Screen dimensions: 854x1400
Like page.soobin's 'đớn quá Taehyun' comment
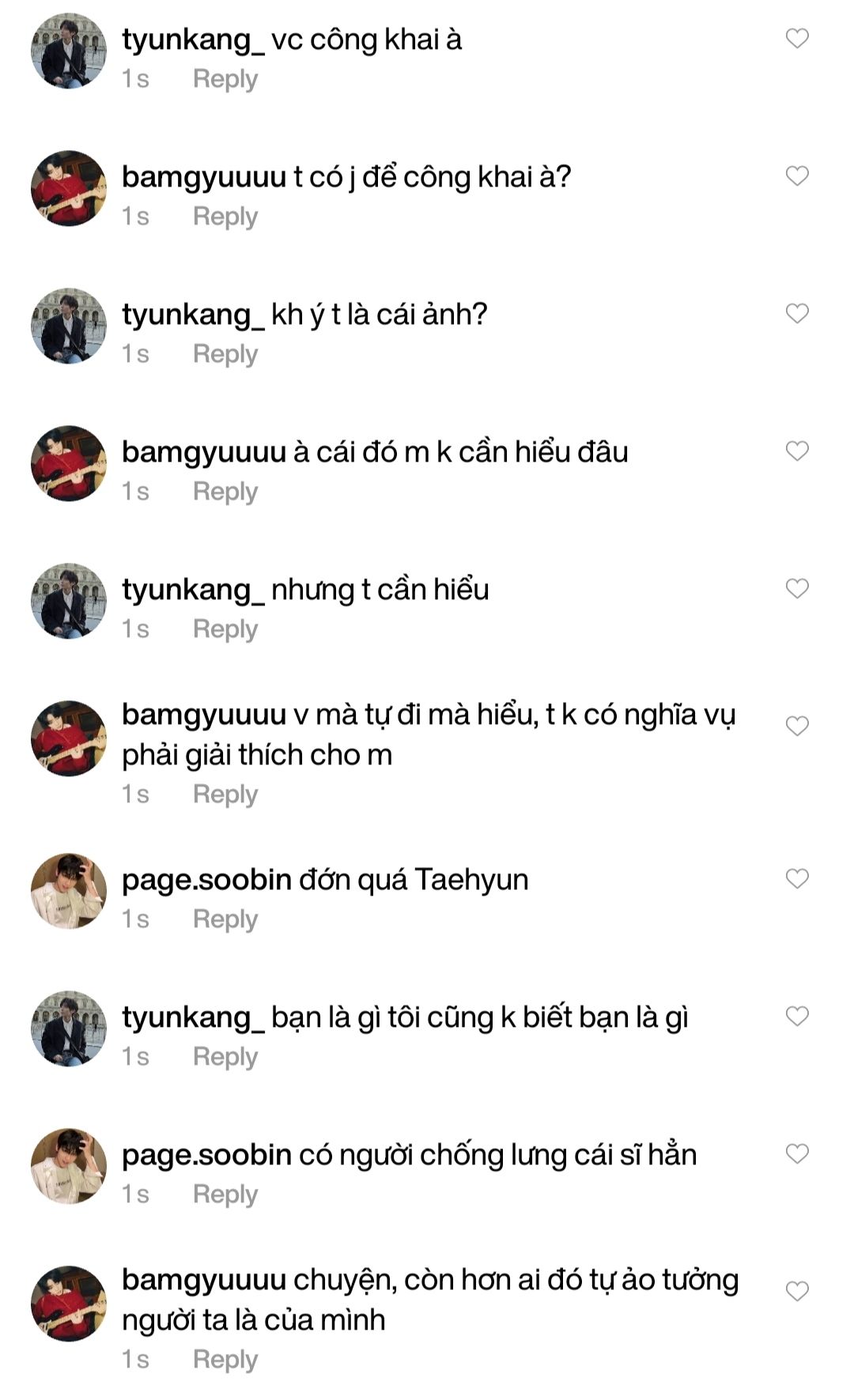pyautogui.click(x=796, y=878)
